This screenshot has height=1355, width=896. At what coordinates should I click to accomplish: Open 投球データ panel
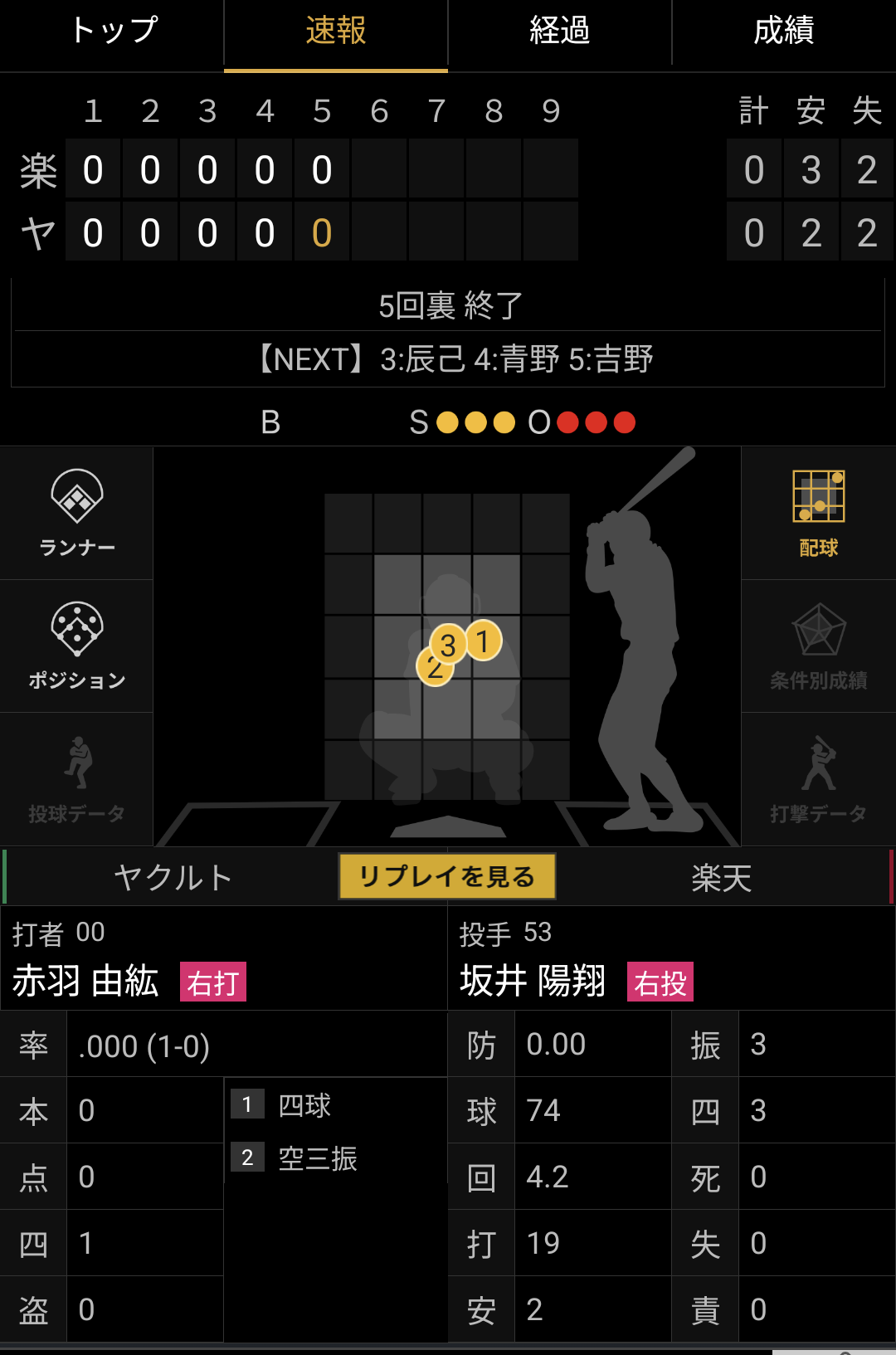(76, 778)
